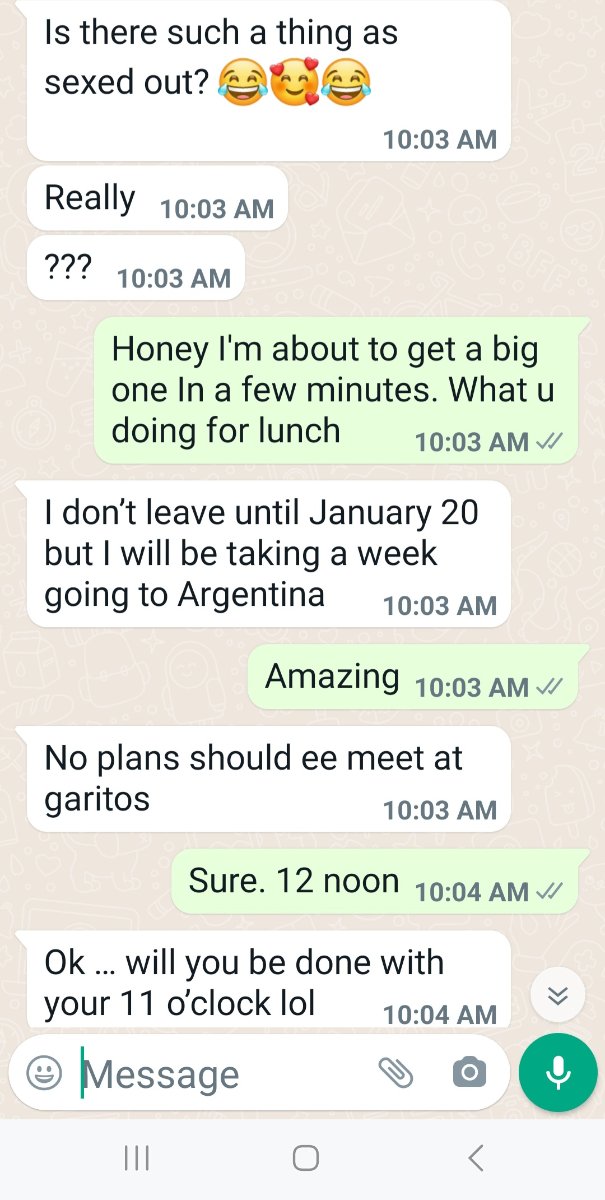Viewport: 605px width, 1200px height.
Task: Open the camera from the message bar
Action: tap(469, 1073)
